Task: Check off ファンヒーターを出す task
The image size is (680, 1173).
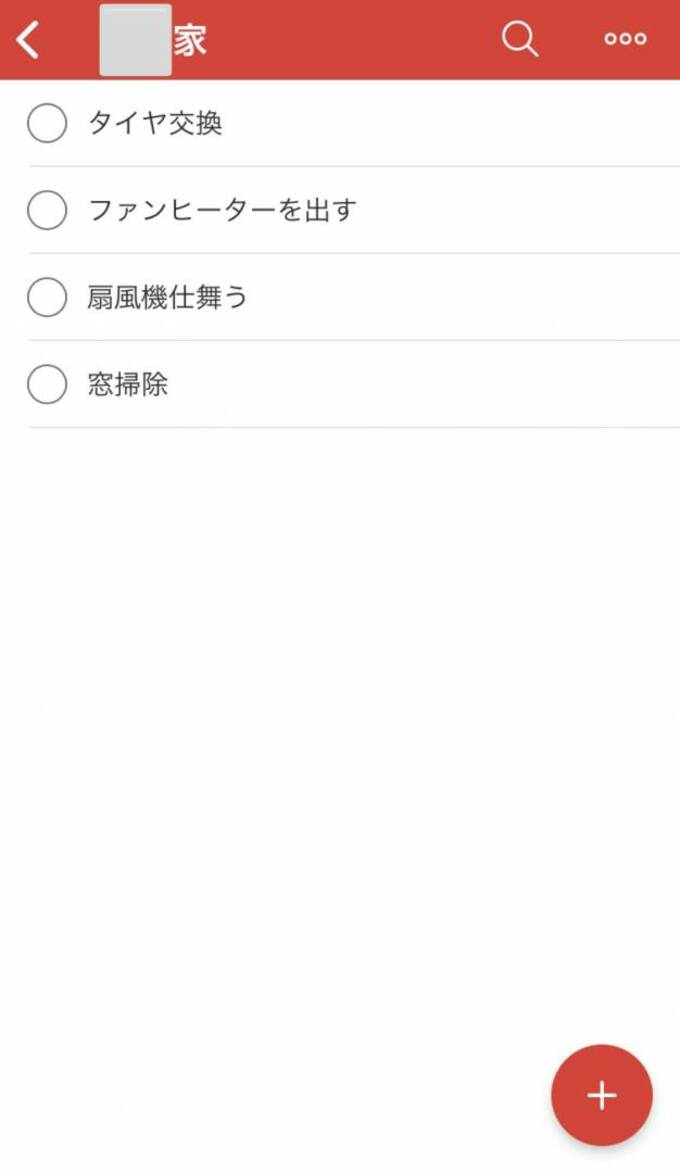Action: tap(47, 211)
